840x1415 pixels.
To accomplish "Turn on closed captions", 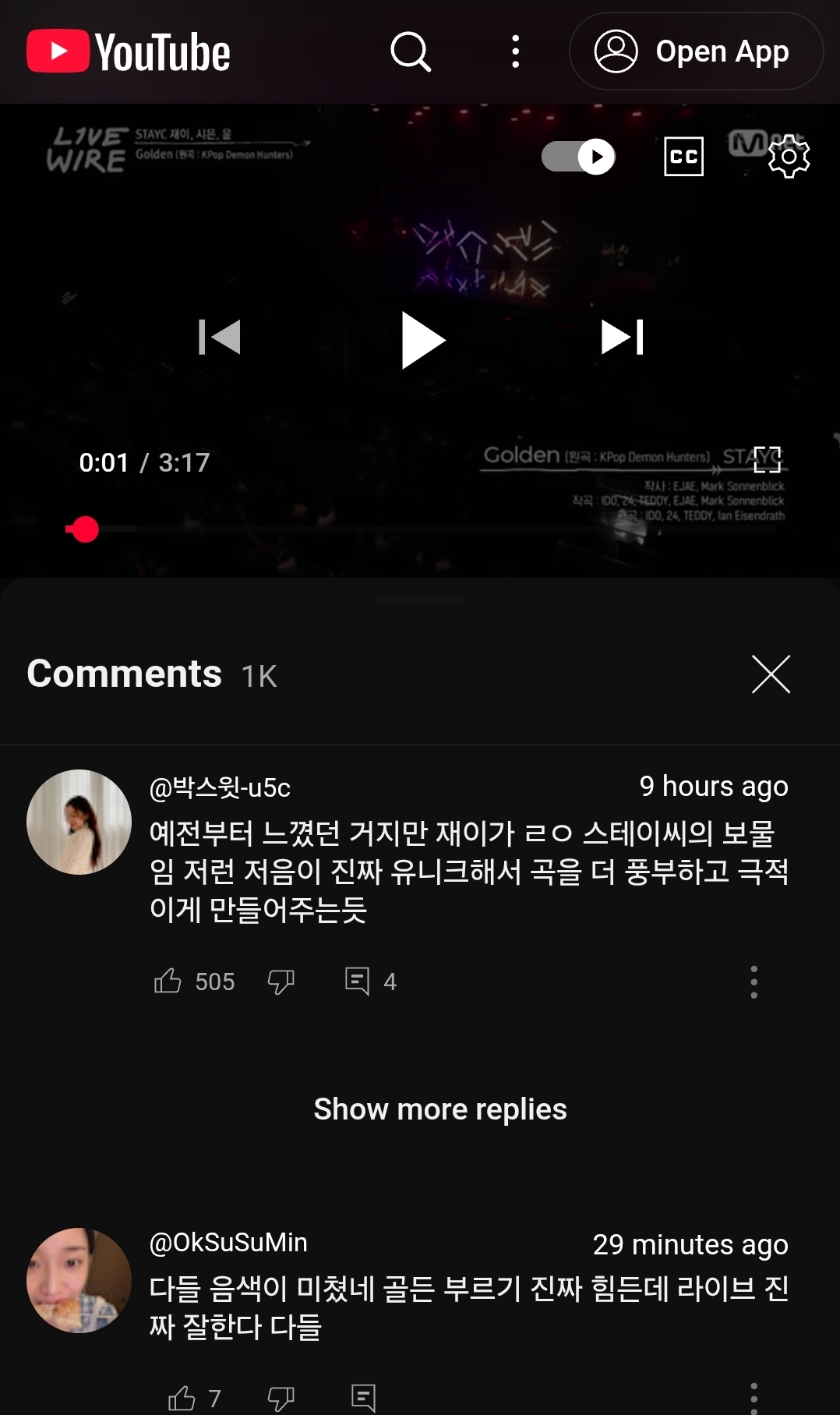I will (683, 157).
